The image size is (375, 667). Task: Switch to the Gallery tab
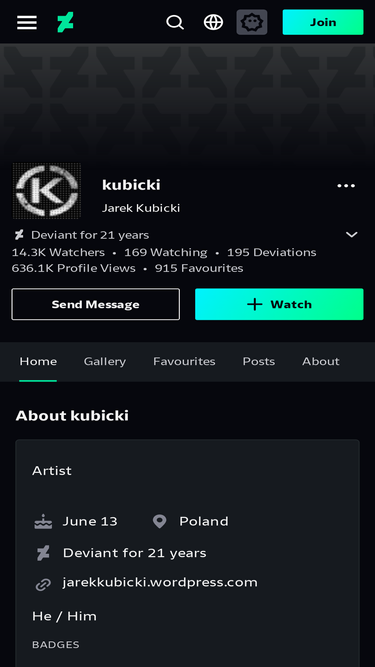click(105, 362)
